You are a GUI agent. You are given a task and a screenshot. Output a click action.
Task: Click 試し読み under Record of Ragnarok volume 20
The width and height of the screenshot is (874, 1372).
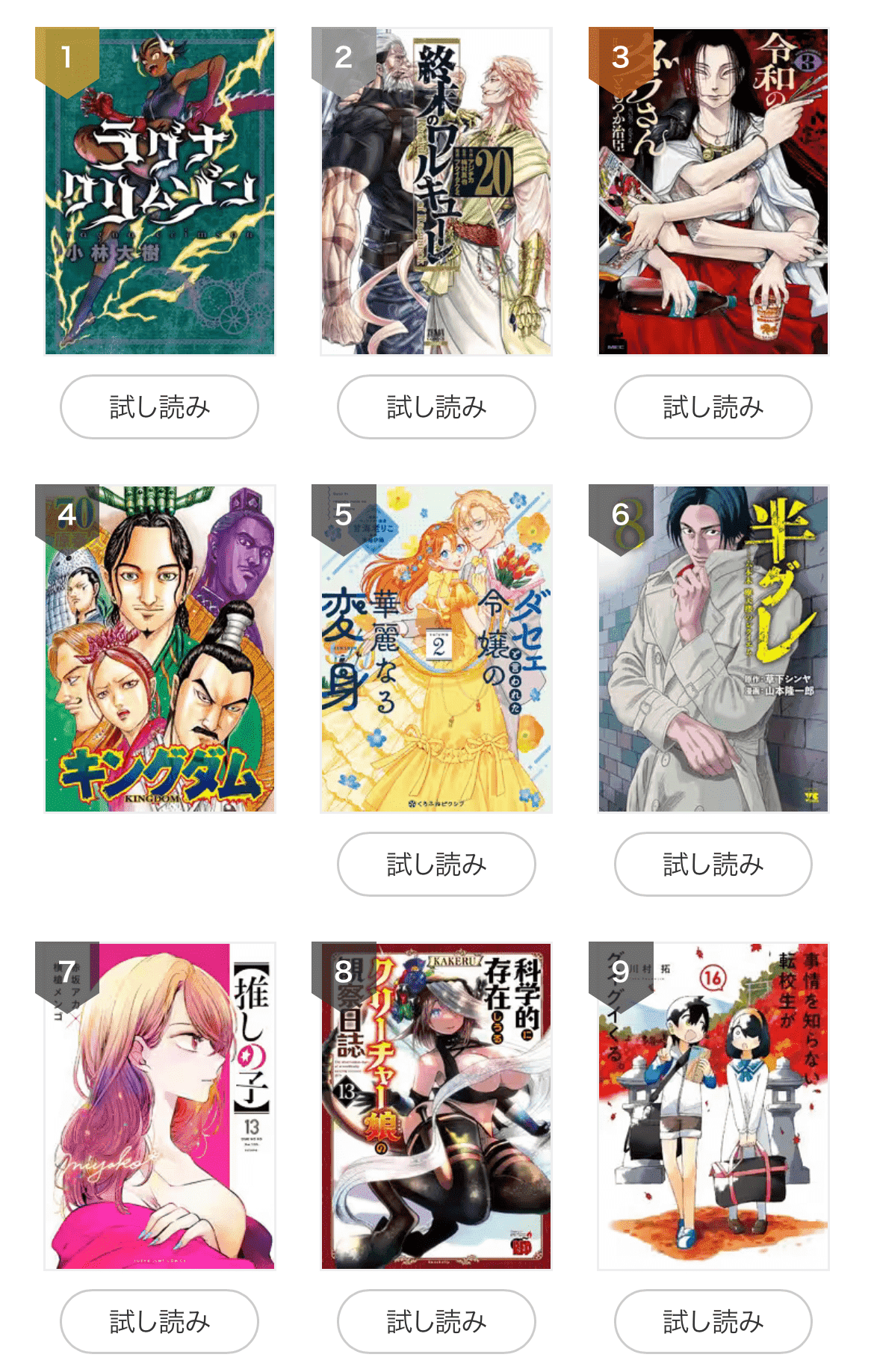pos(436,407)
